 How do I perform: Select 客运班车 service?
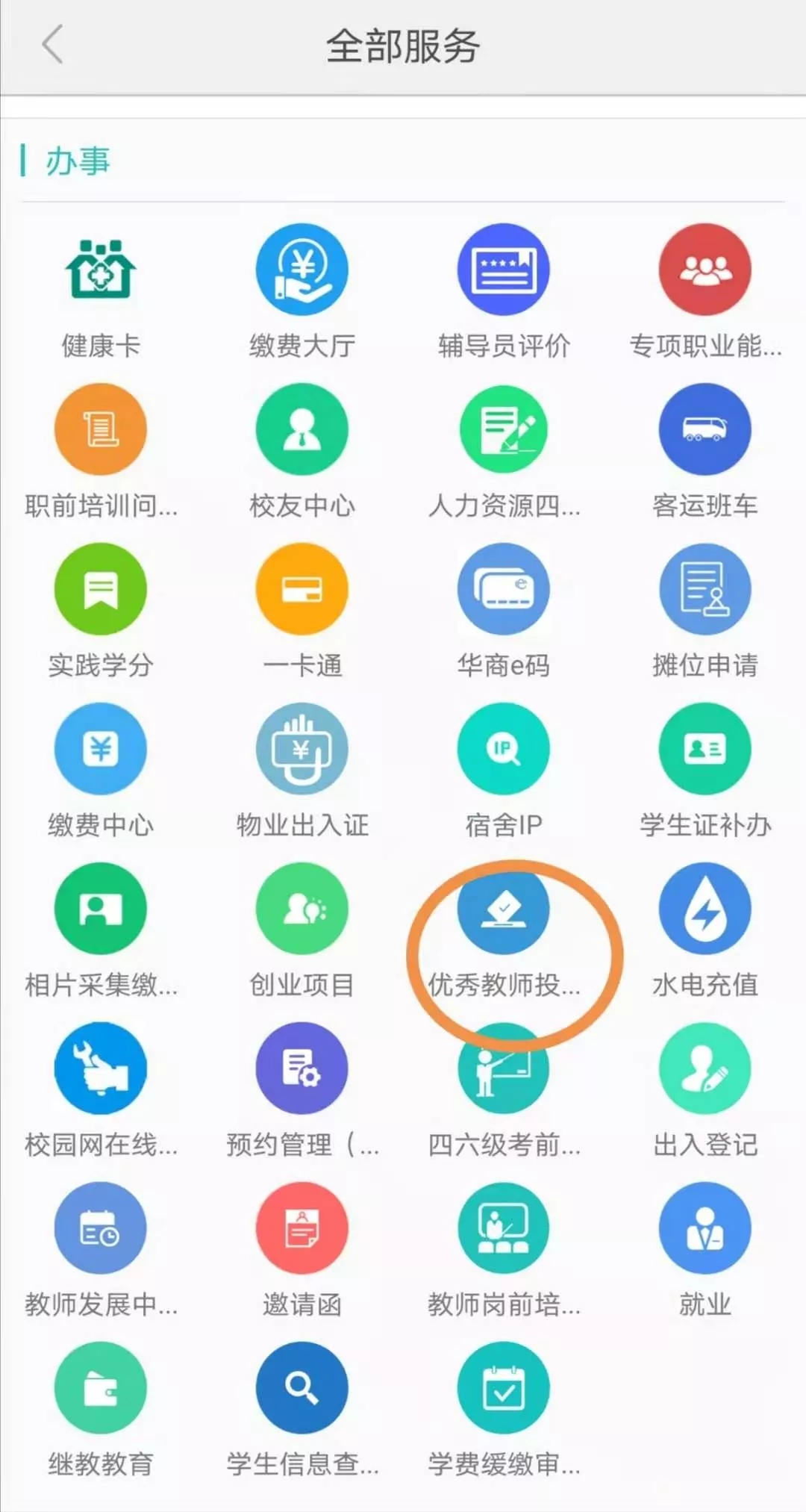point(705,430)
